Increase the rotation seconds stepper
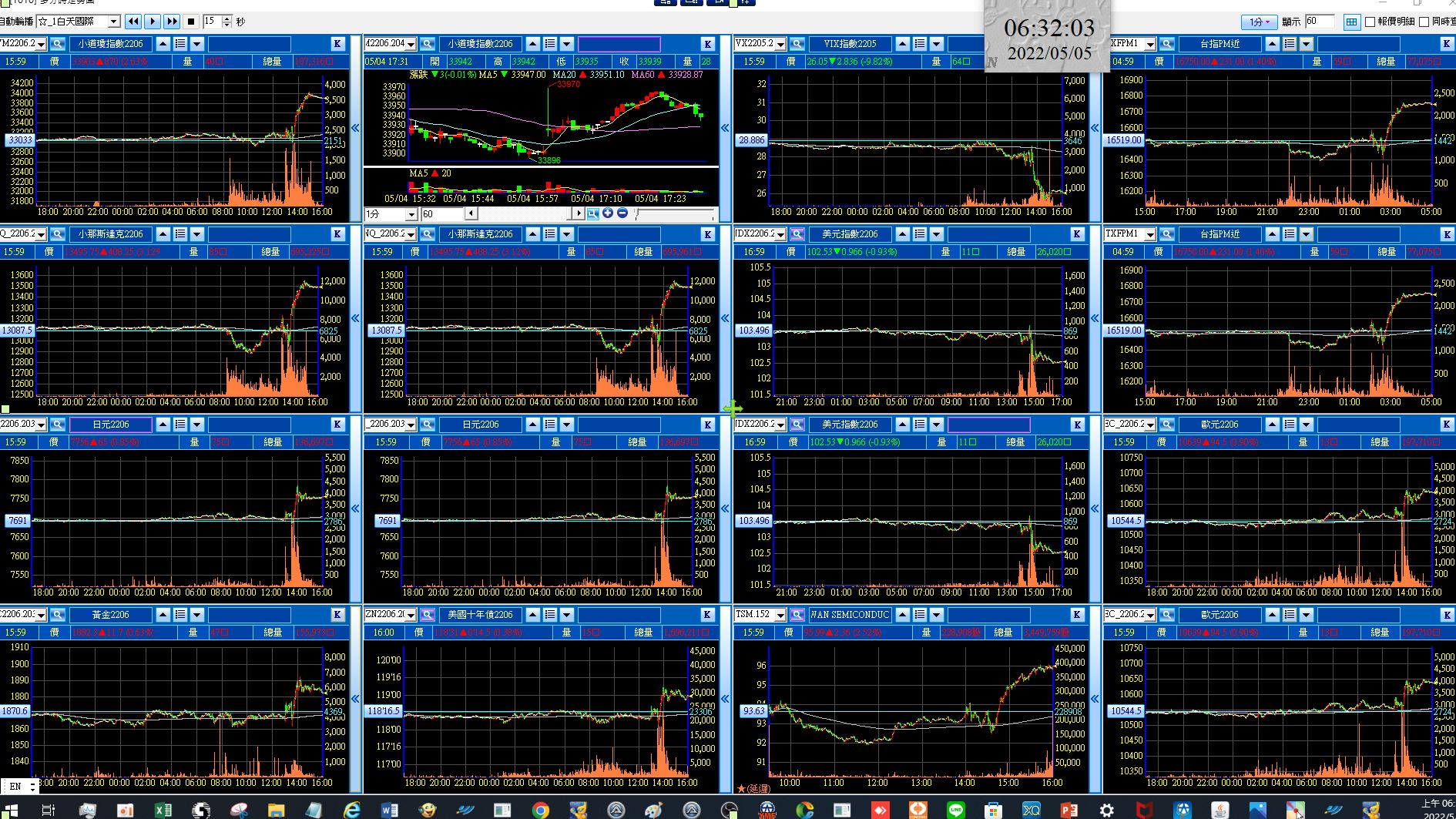The width and height of the screenshot is (1456, 819). (226, 18)
